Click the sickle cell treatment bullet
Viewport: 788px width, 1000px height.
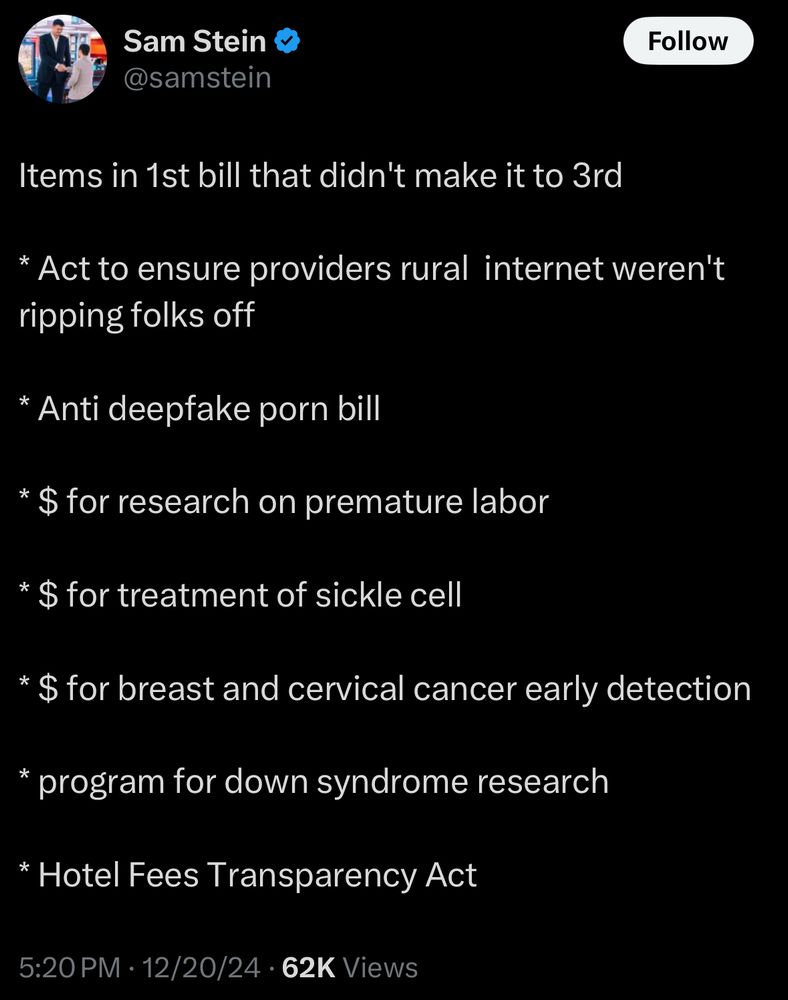pyautogui.click(x=240, y=594)
